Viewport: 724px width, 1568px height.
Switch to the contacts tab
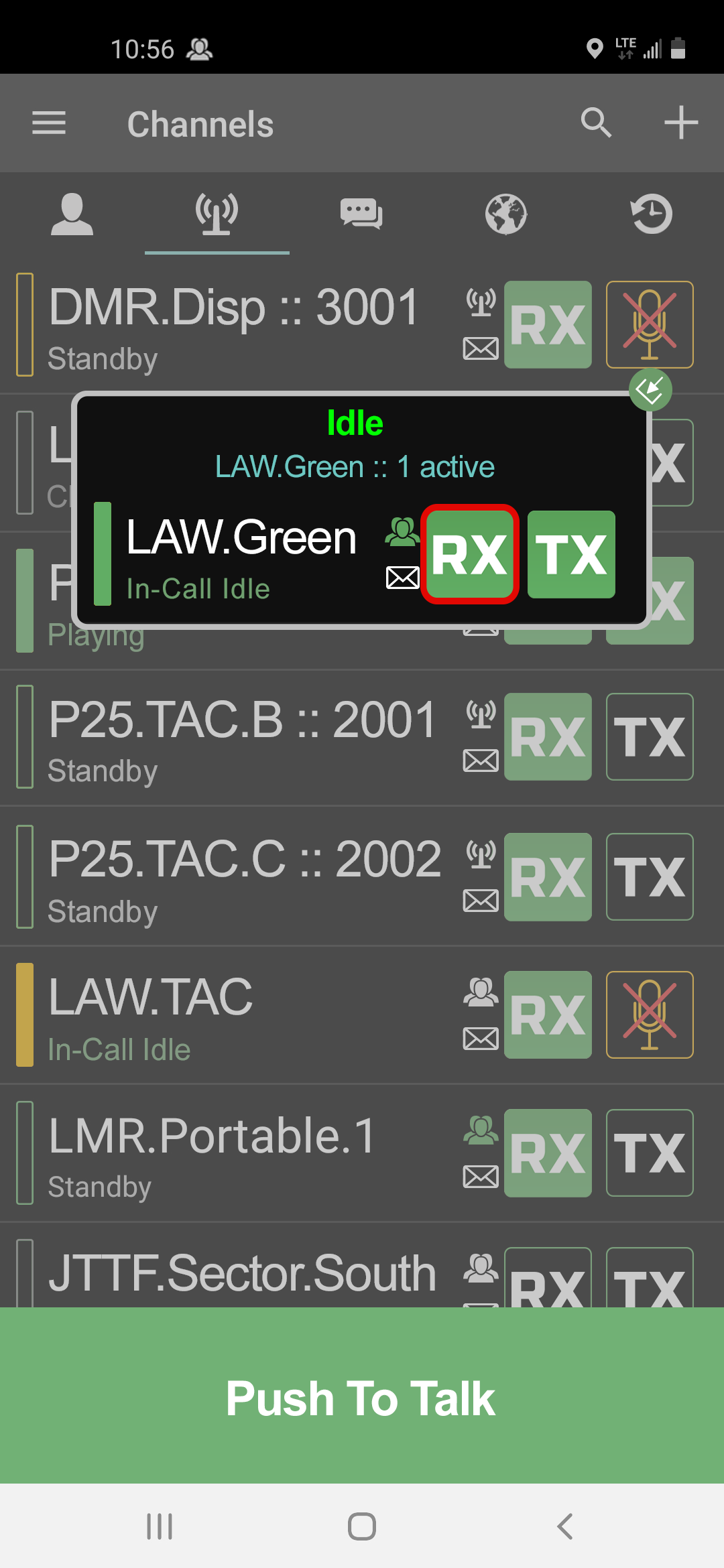point(72,214)
